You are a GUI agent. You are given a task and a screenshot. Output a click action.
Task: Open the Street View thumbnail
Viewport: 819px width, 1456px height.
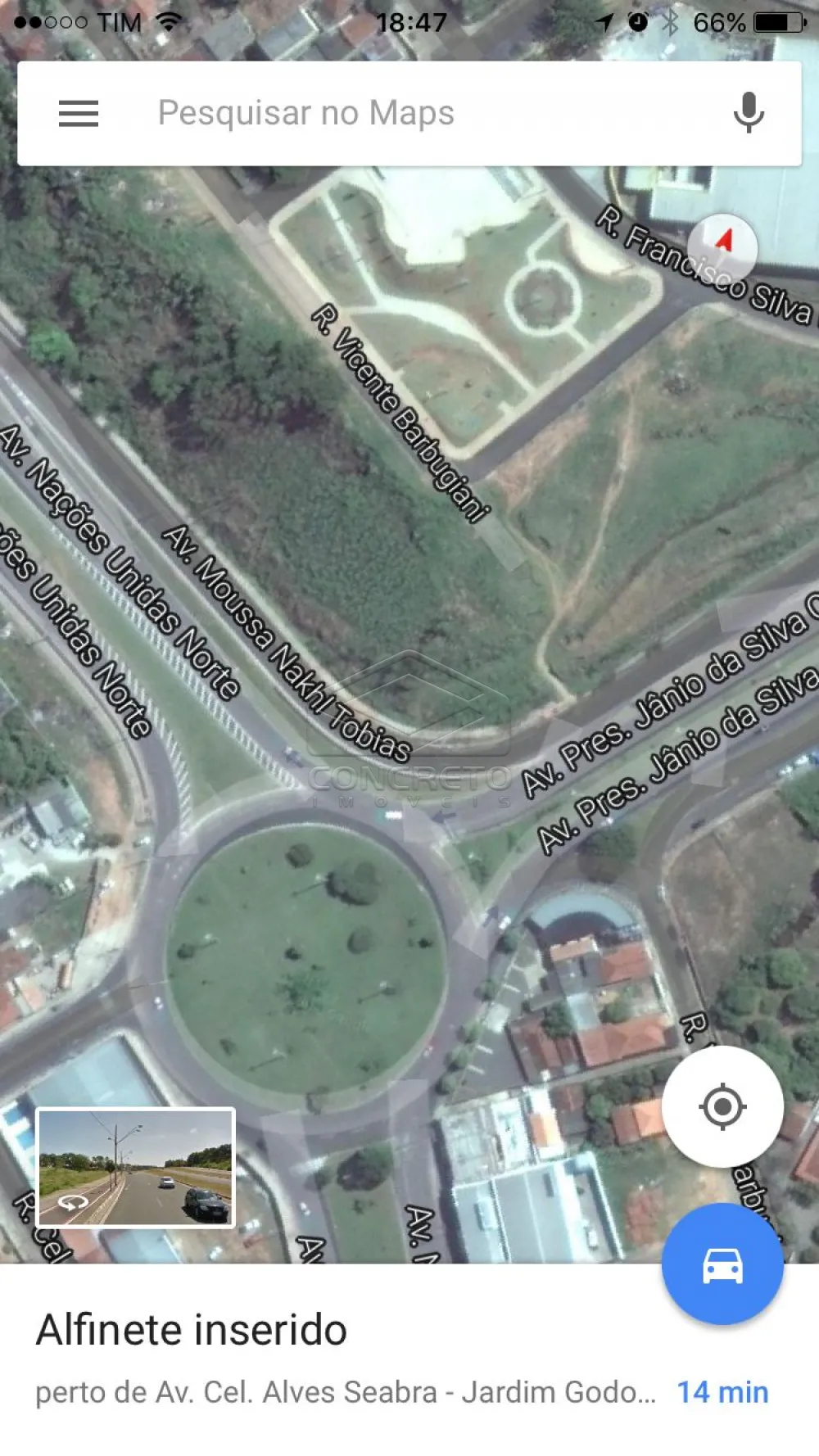click(135, 1167)
